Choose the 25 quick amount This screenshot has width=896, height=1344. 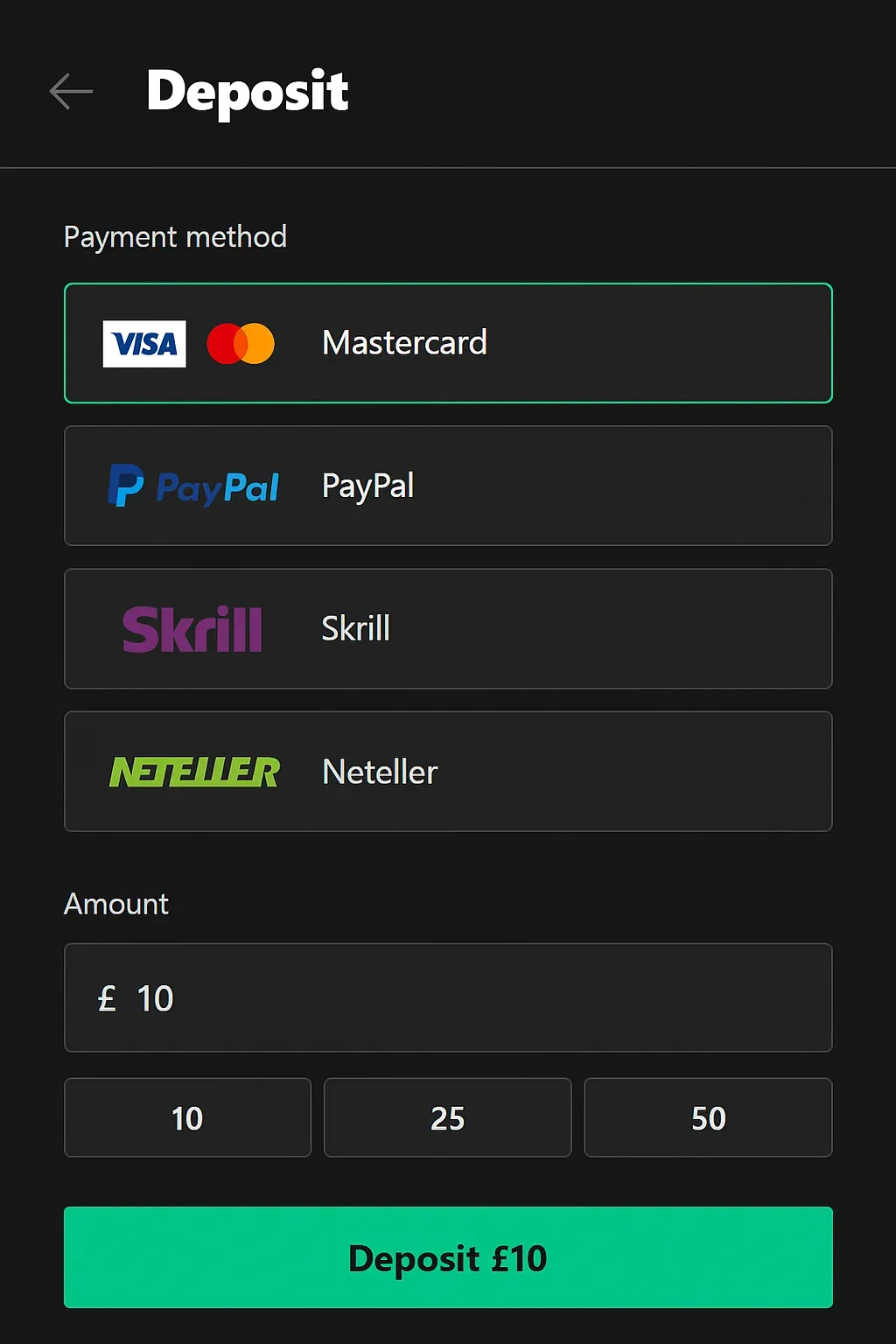pos(447,1117)
